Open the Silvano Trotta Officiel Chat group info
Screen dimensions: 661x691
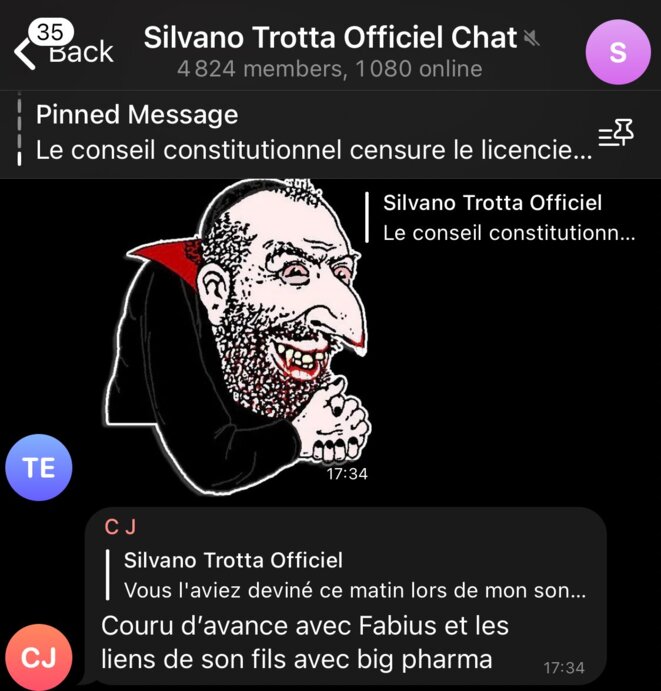pyautogui.click(x=330, y=52)
